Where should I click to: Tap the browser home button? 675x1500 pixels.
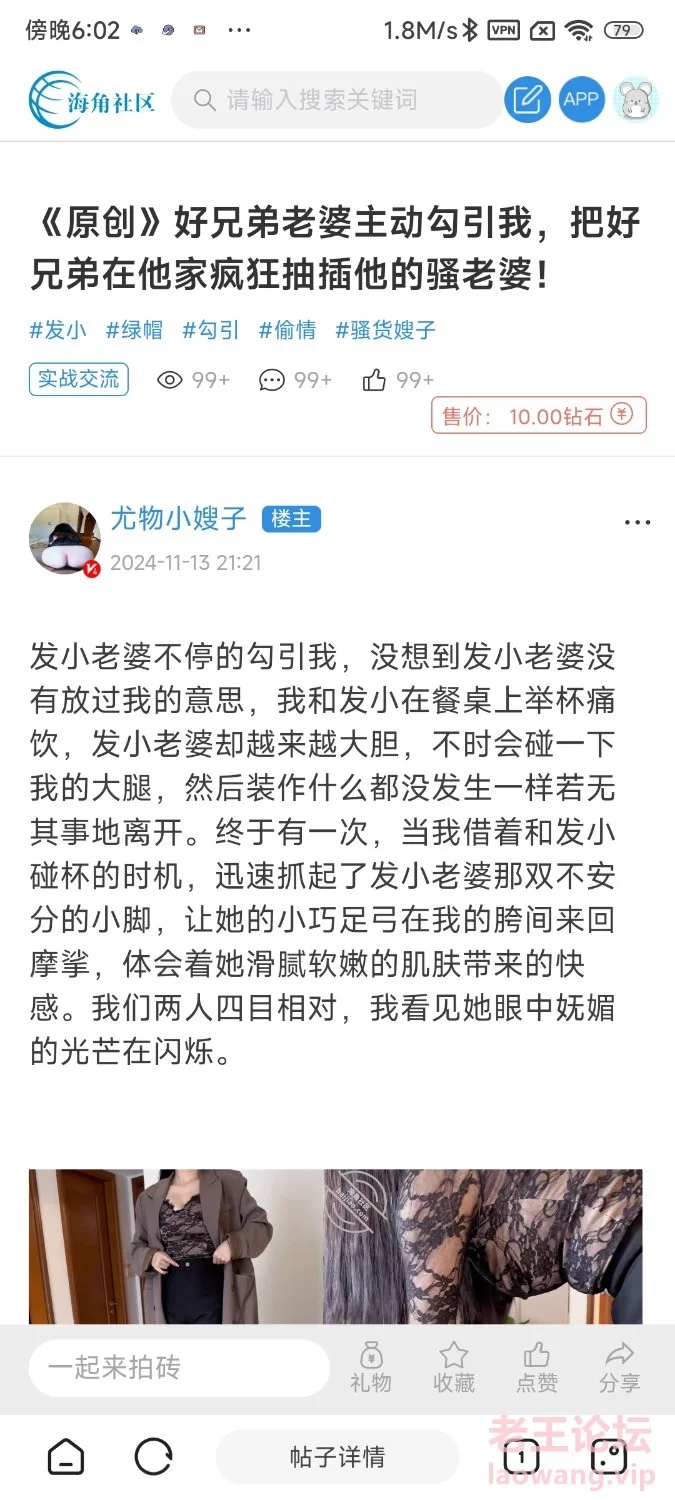(x=66, y=1457)
